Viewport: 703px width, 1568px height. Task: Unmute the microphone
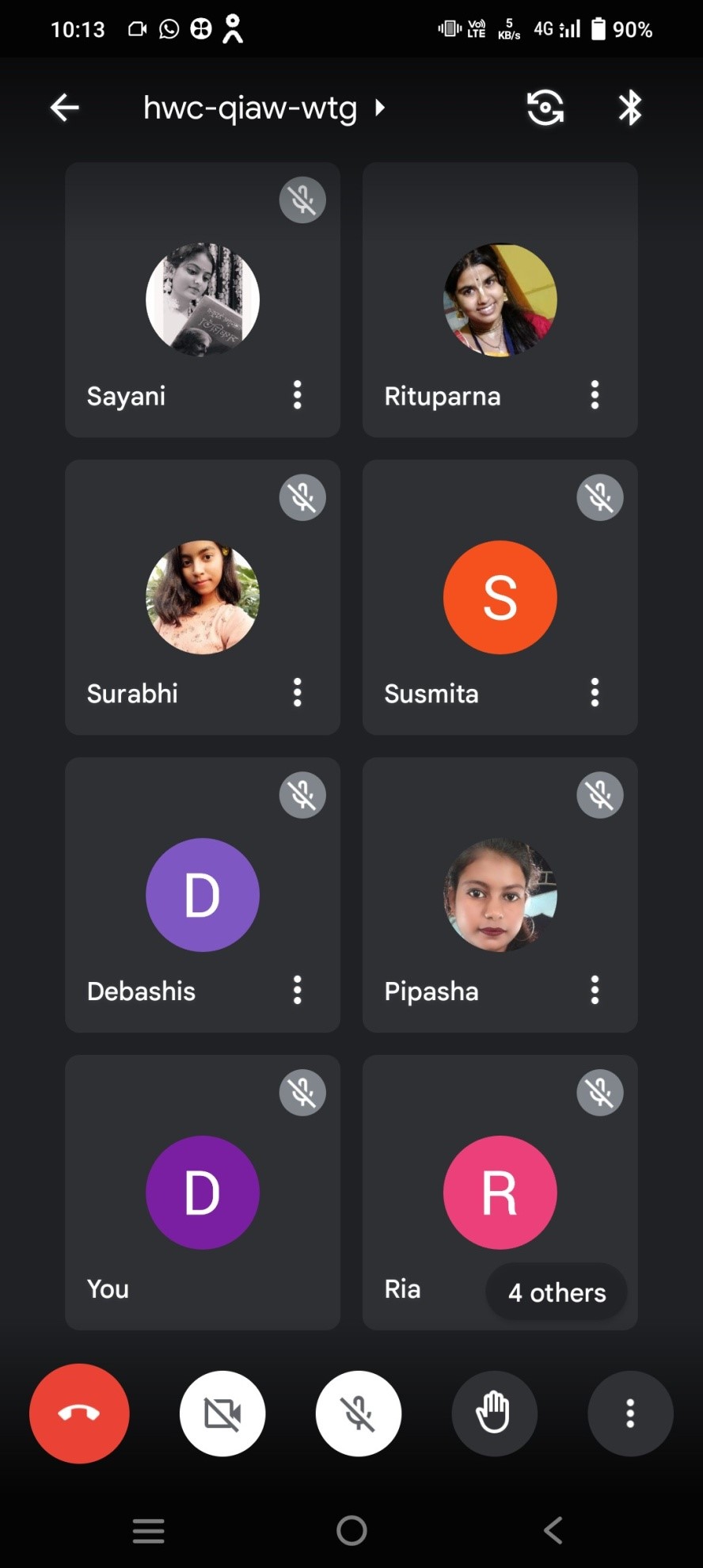pyautogui.click(x=359, y=1414)
